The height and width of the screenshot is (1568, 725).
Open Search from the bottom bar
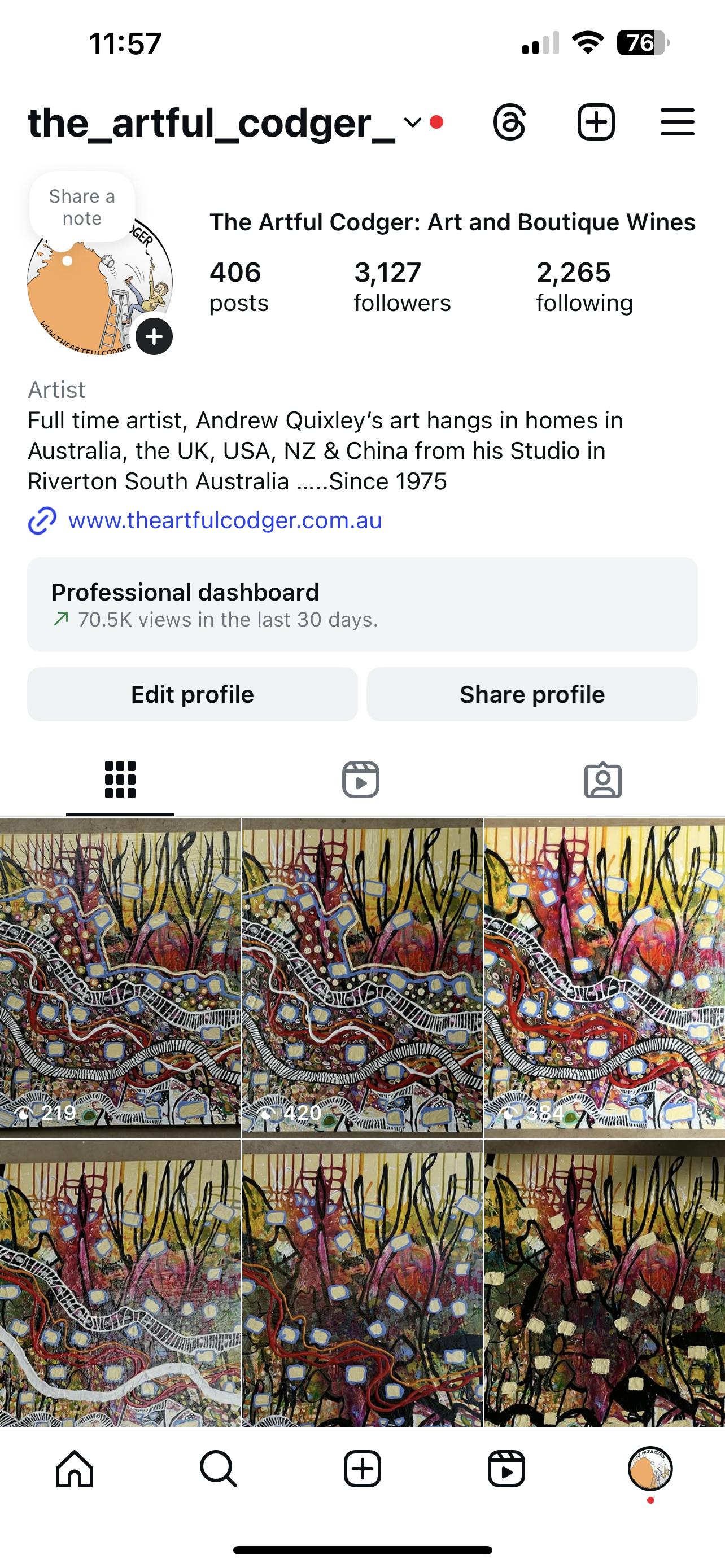tap(218, 1469)
